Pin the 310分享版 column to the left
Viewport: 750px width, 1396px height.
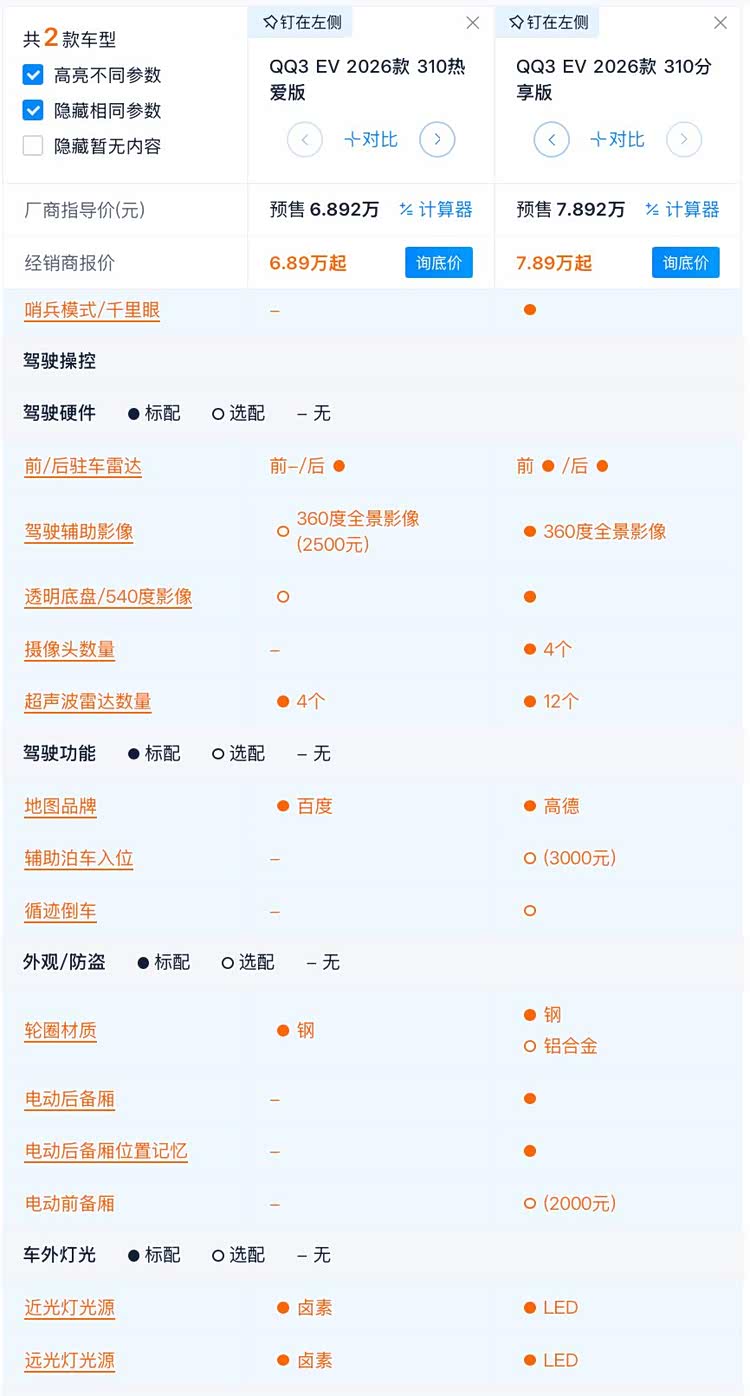coord(547,22)
